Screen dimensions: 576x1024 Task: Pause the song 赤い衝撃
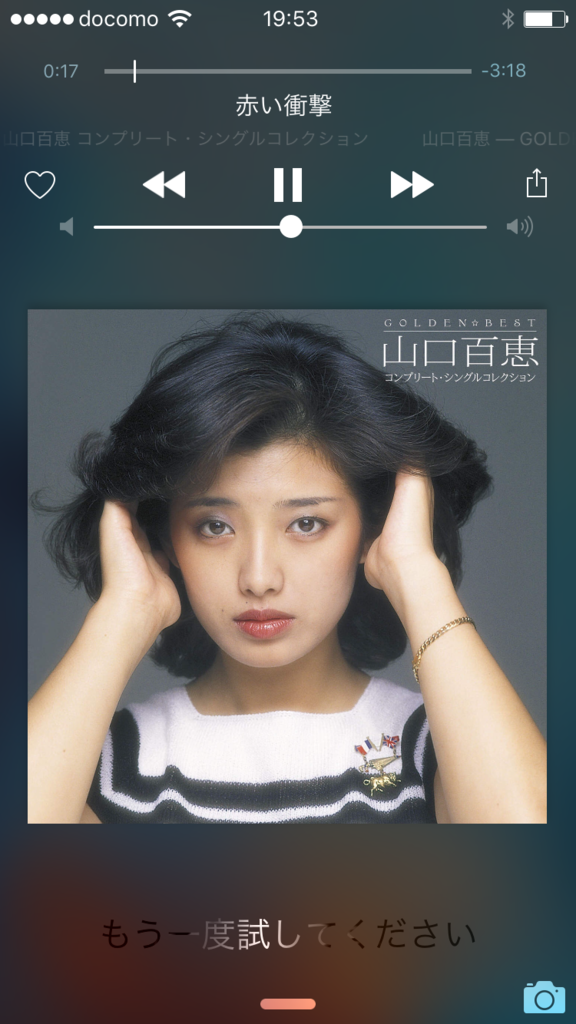click(x=288, y=185)
